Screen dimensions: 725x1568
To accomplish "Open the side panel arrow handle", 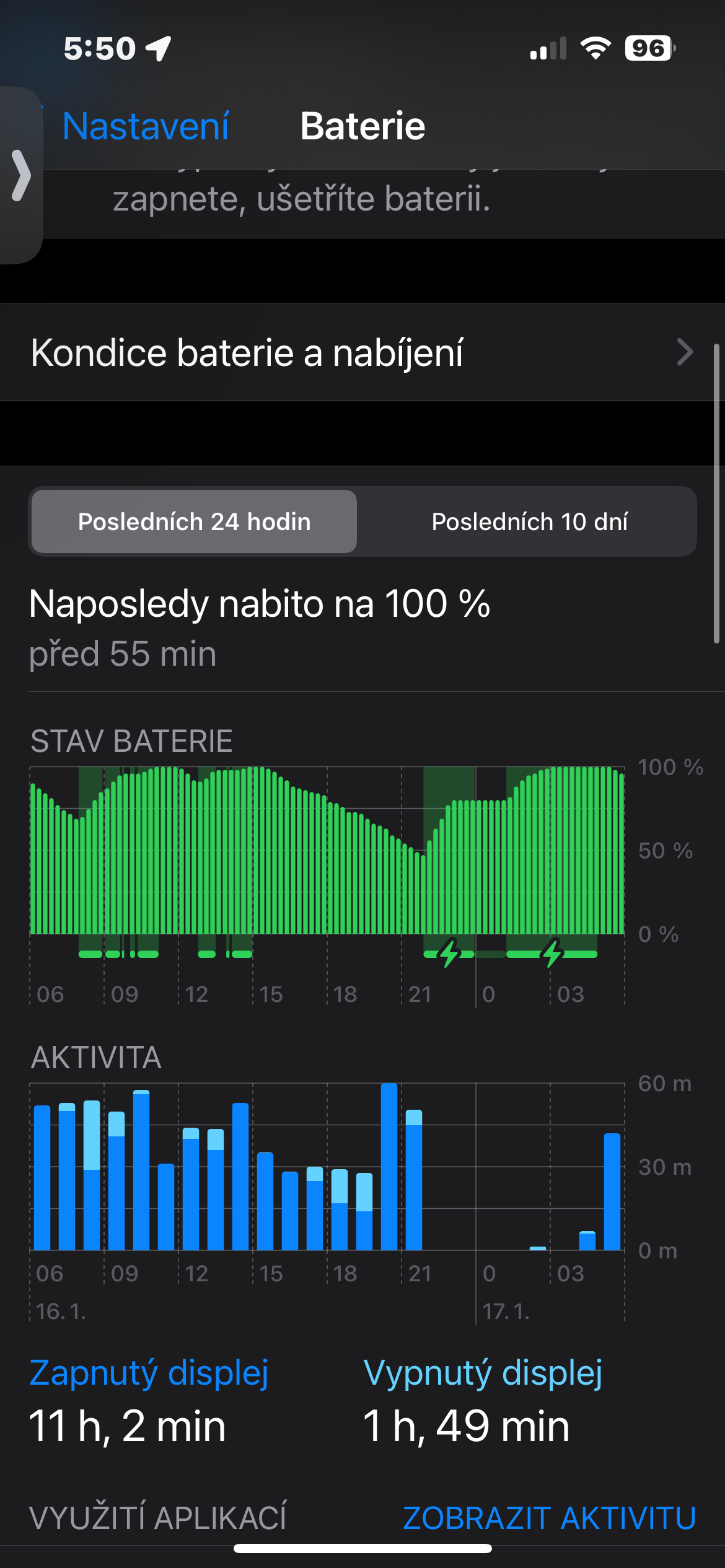I will click(21, 176).
